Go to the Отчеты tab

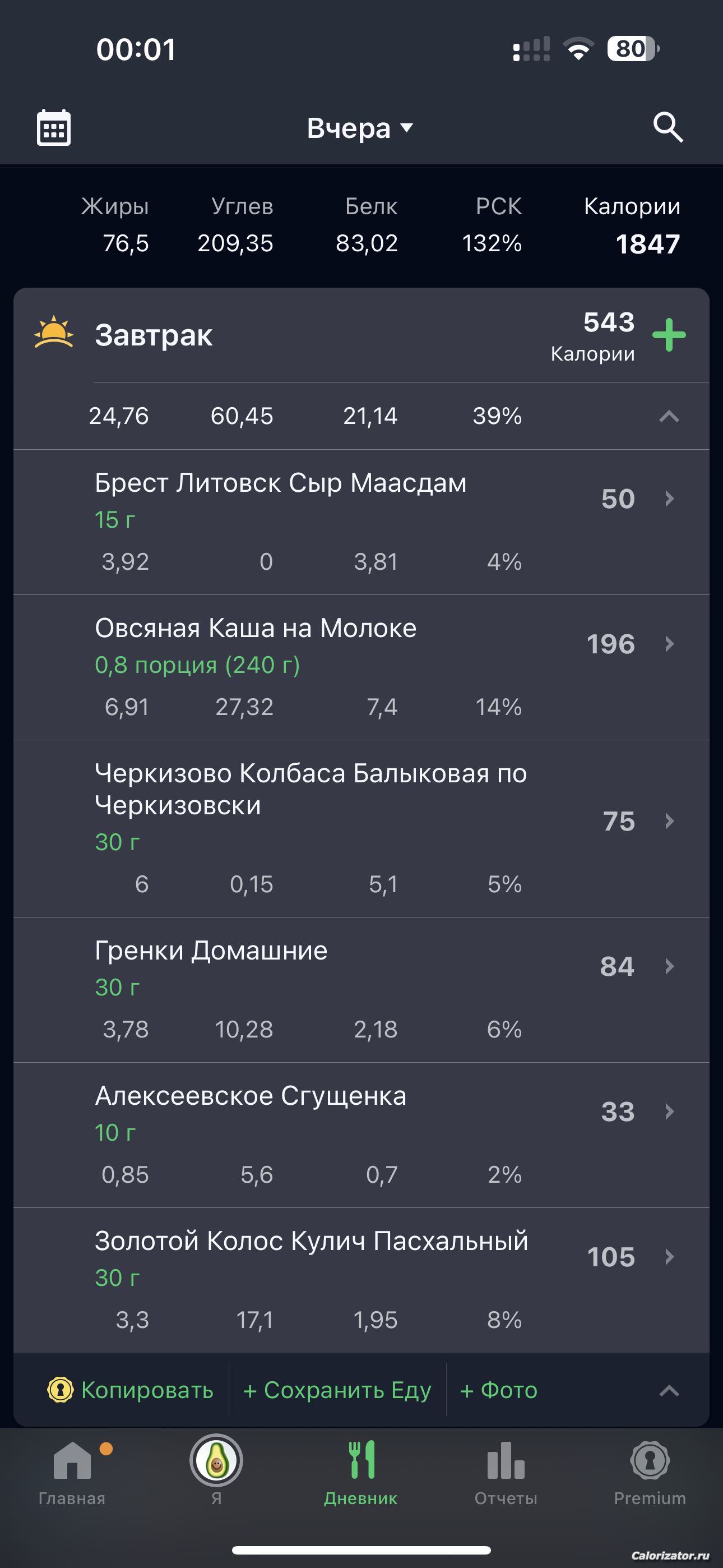click(x=506, y=1472)
